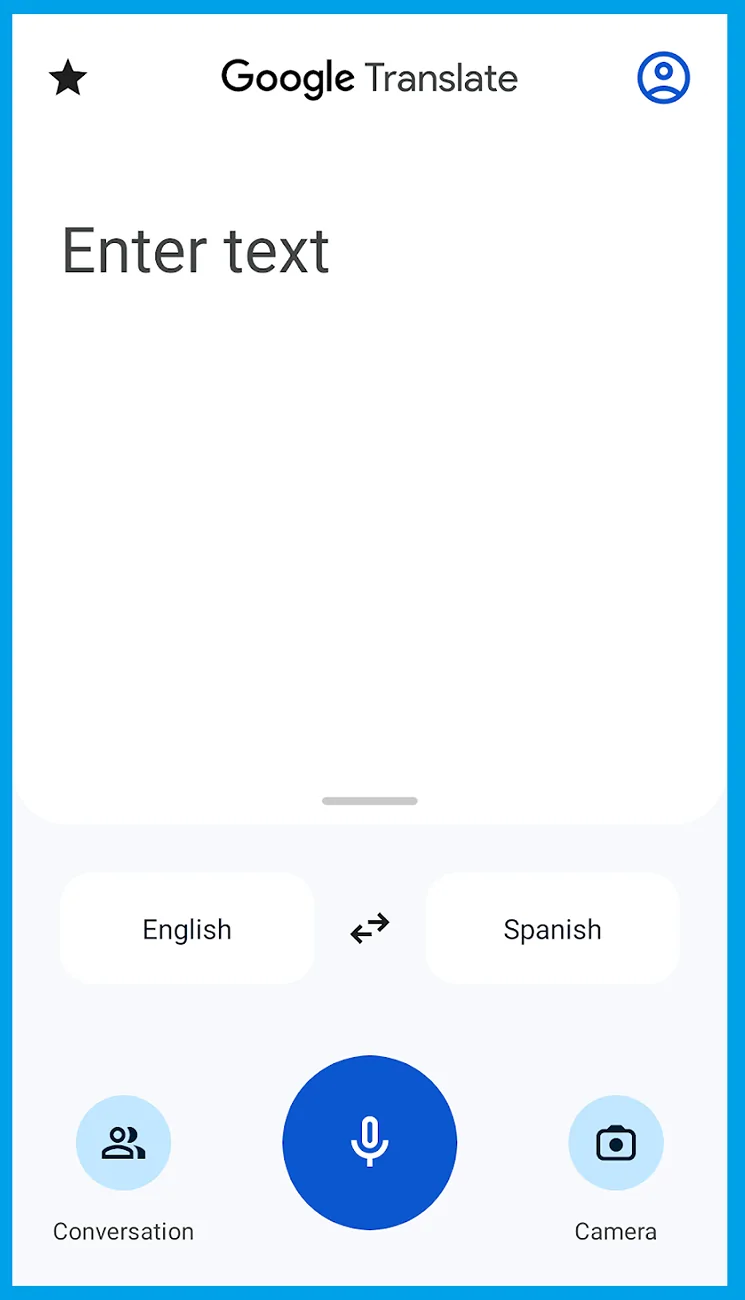Tap the panel drag handle
Screen dimensions: 745x1300
(370, 801)
